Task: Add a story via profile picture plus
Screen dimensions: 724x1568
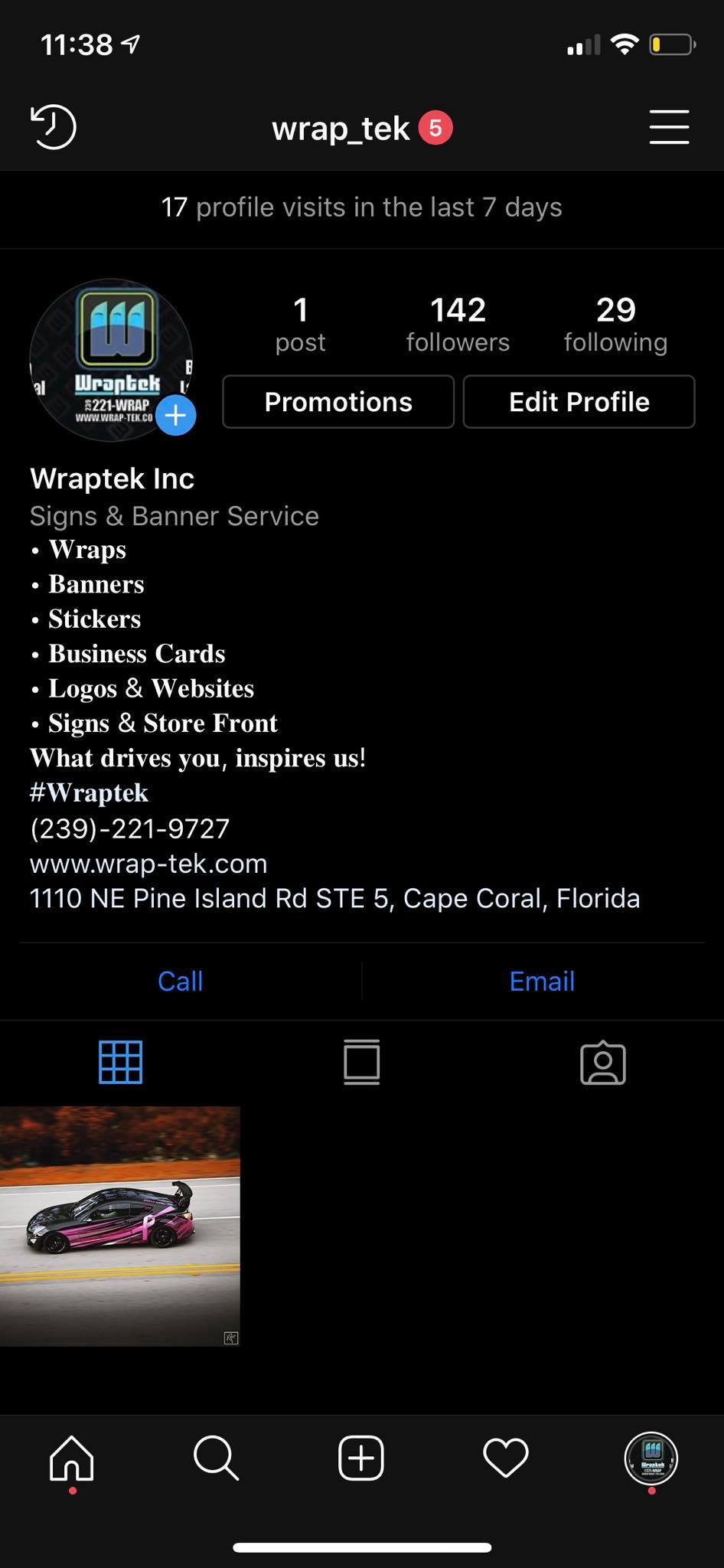Action: tap(176, 416)
